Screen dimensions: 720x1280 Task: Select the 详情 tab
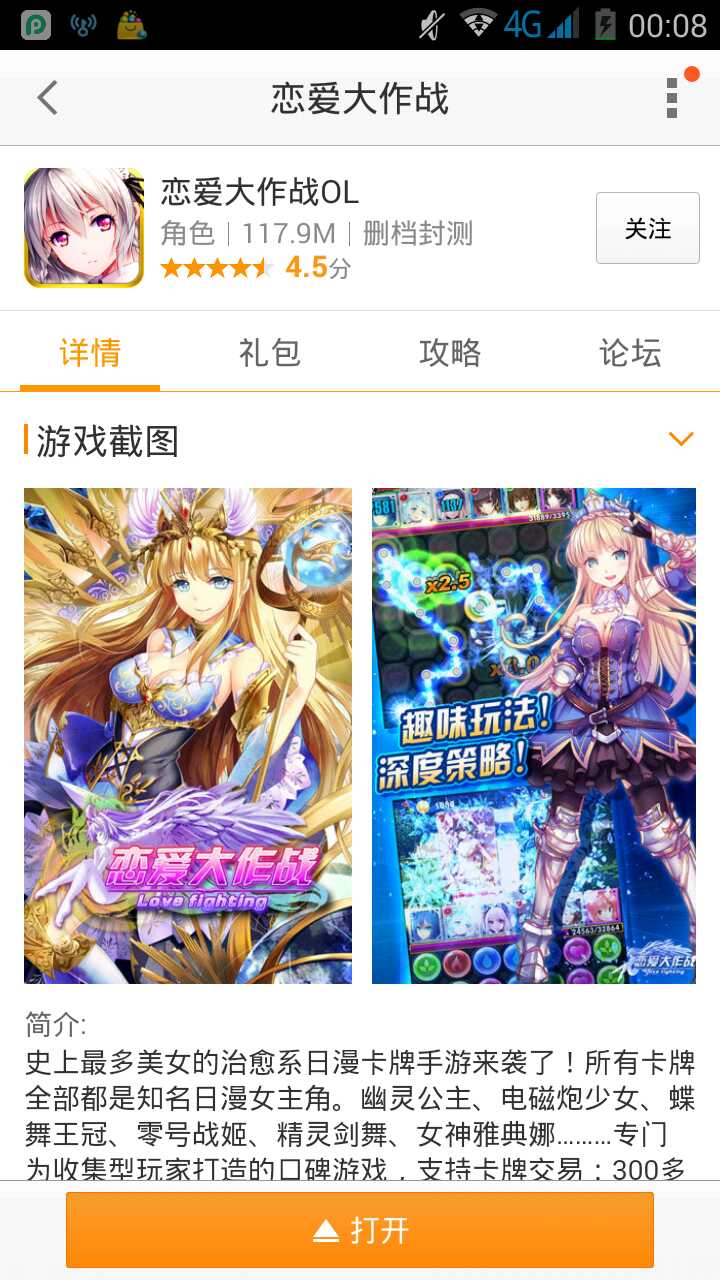pyautogui.click(x=90, y=353)
